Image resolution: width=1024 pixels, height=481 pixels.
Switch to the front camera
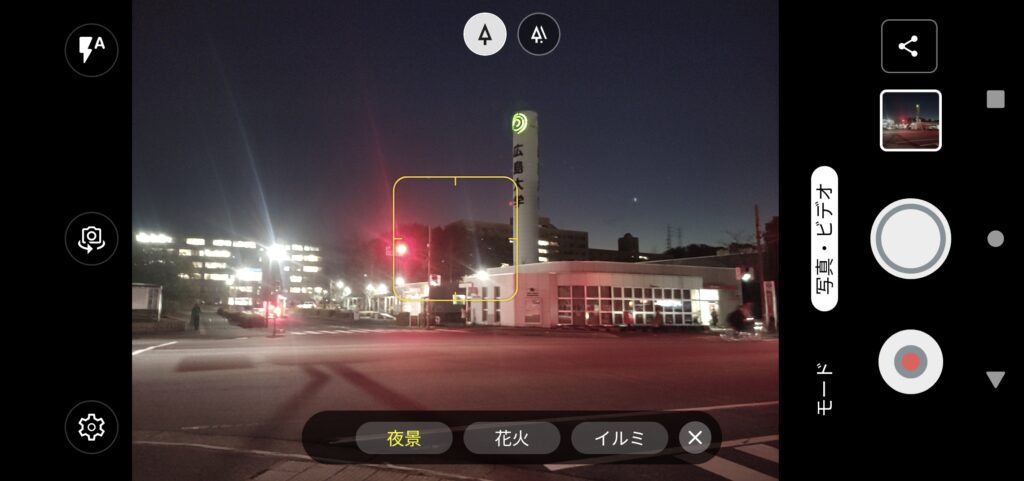point(91,238)
